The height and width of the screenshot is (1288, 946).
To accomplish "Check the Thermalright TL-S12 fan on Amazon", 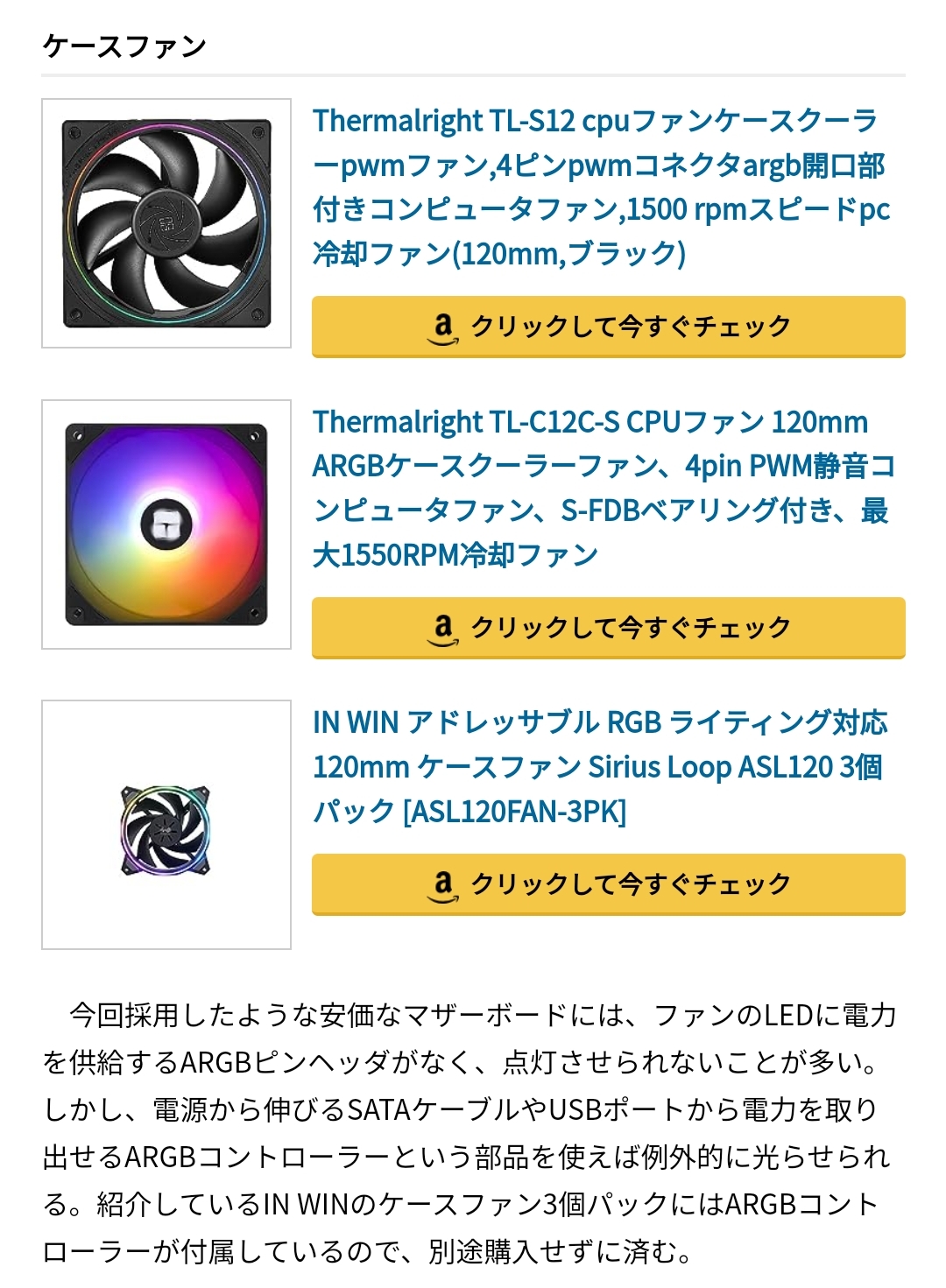I will tap(608, 327).
